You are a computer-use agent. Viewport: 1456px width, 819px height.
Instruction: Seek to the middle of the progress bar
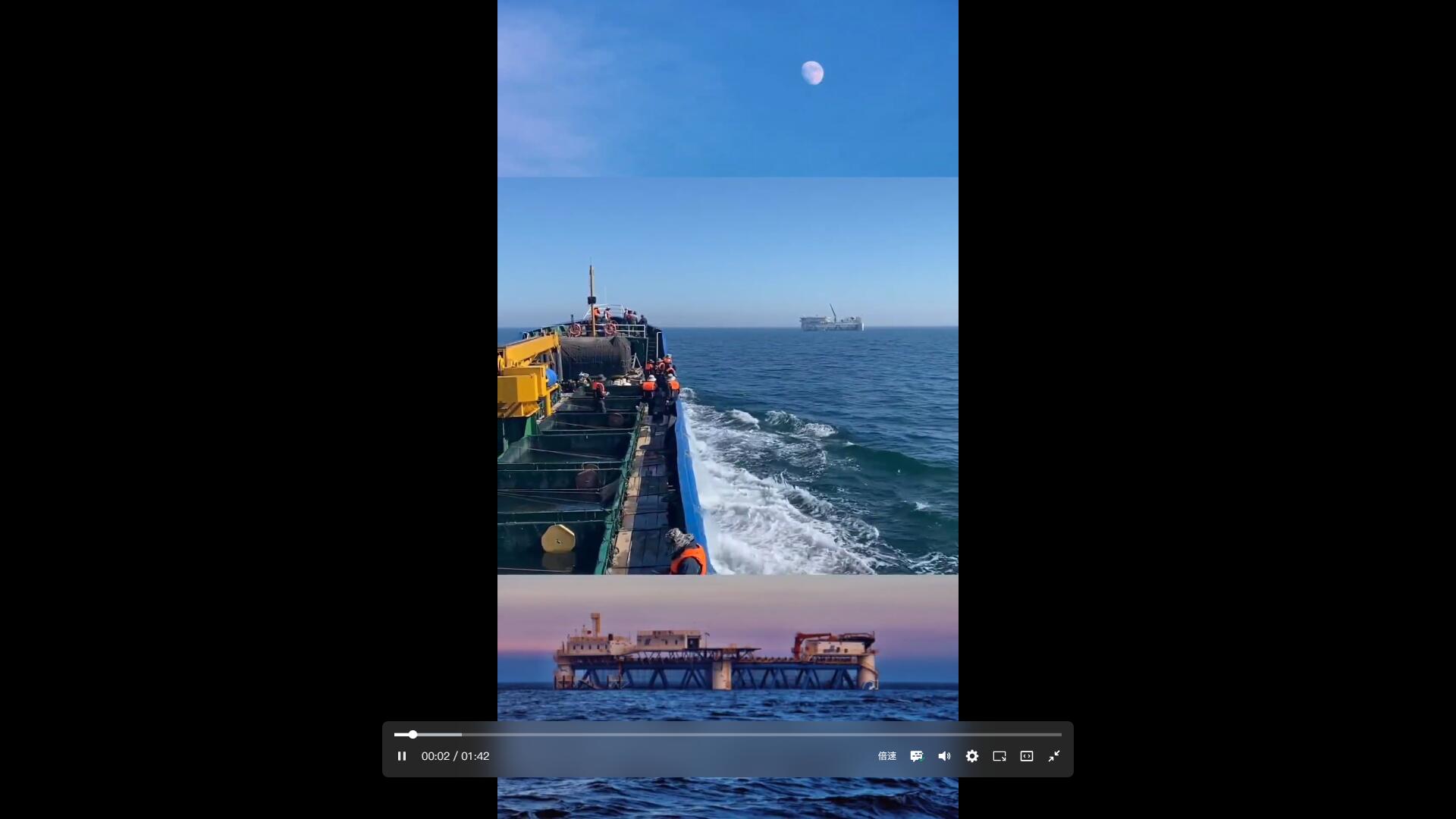[728, 735]
